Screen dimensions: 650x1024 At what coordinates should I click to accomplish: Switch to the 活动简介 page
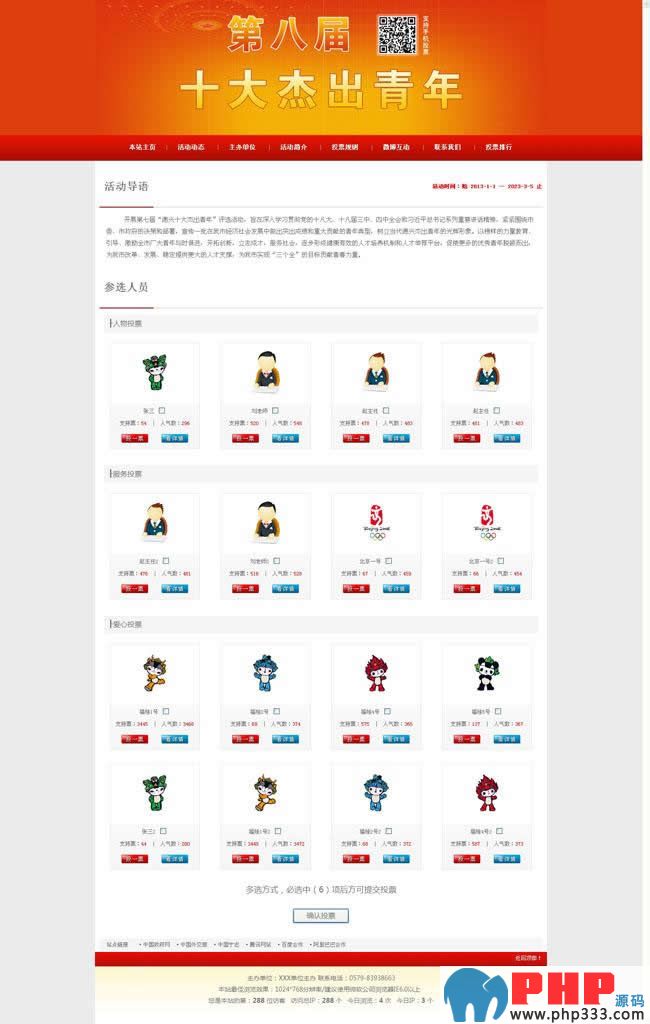293,147
